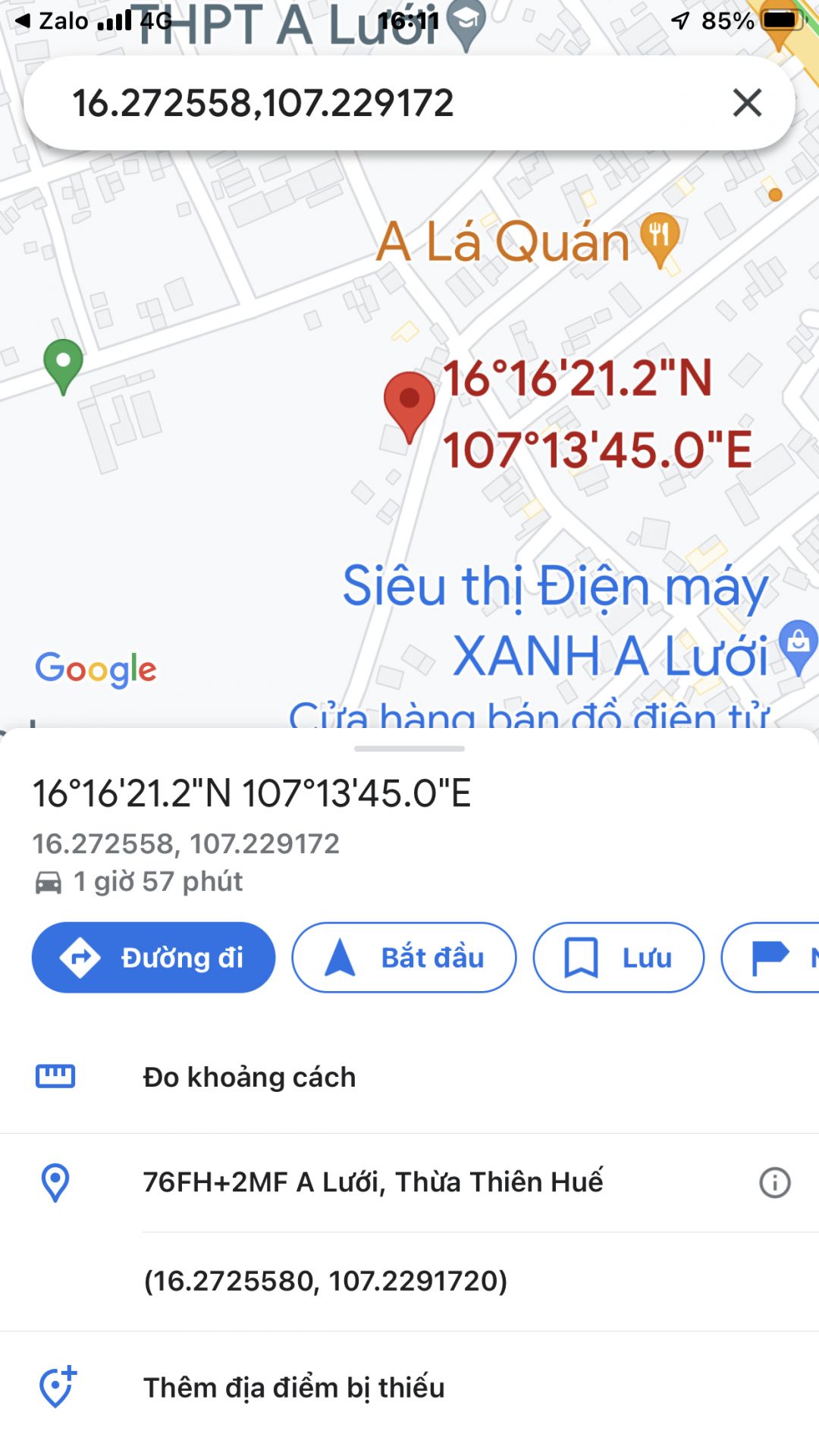The height and width of the screenshot is (1456, 819).
Task: Clear the coordinates search with the X
Action: (x=747, y=102)
